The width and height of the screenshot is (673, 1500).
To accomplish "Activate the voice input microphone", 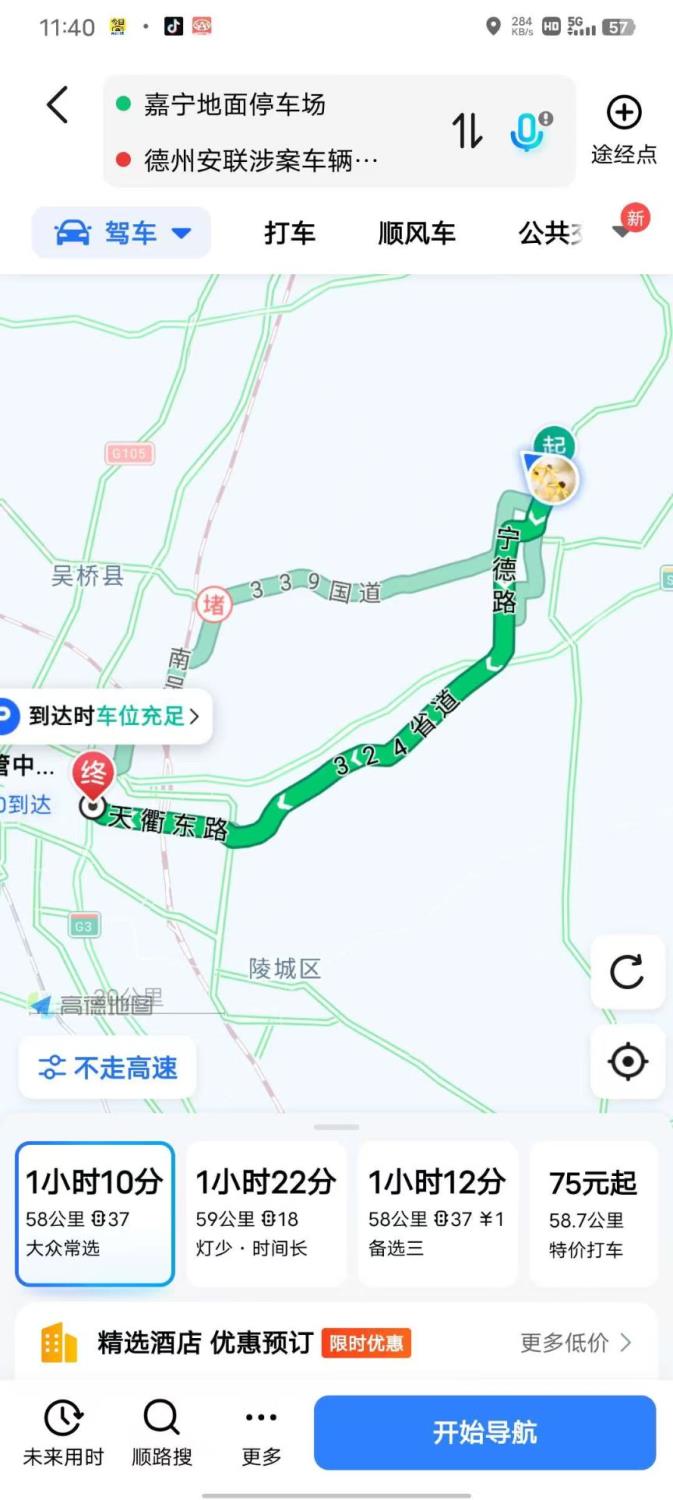I will coord(529,131).
